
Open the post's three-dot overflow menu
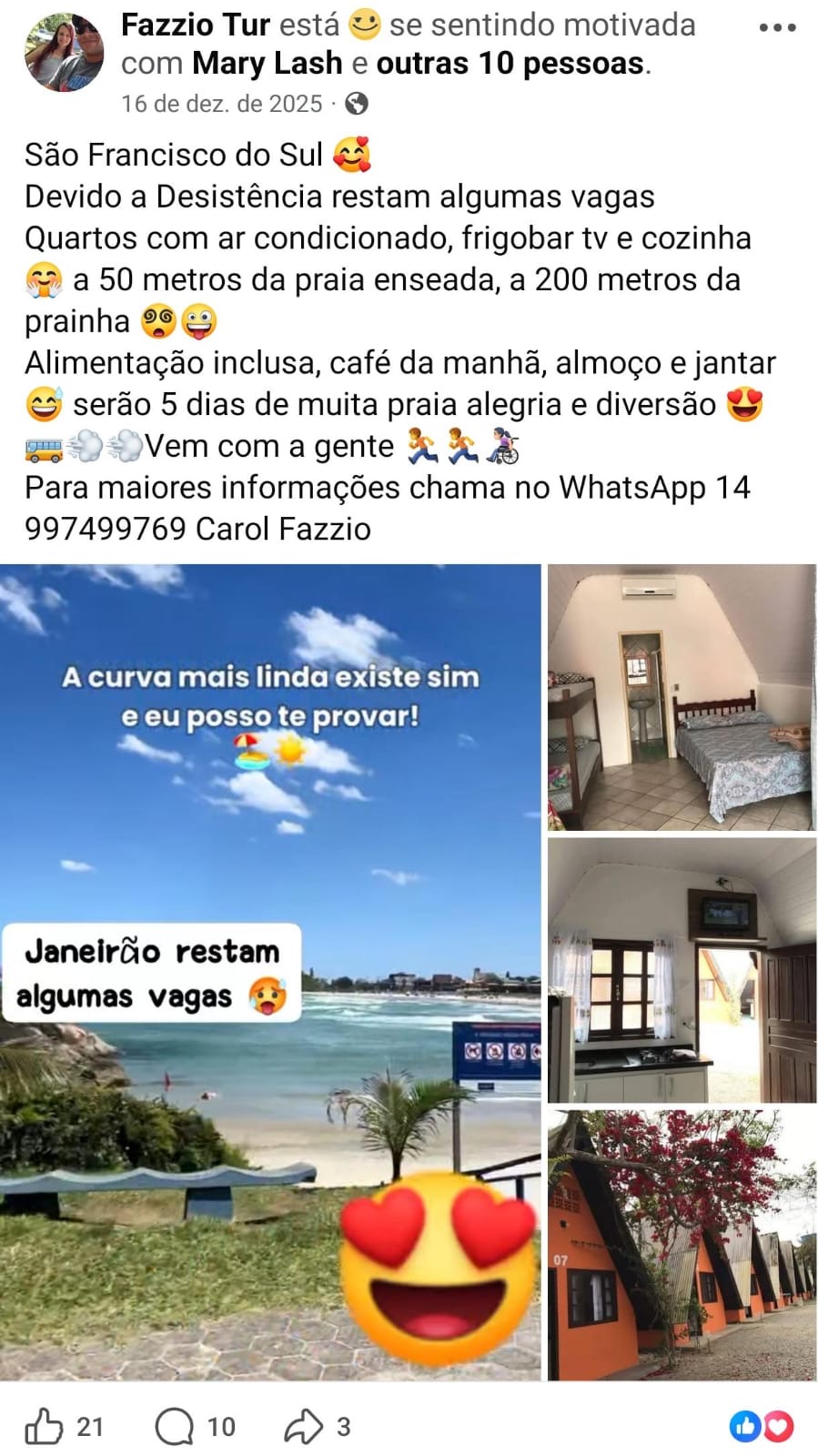point(777,28)
